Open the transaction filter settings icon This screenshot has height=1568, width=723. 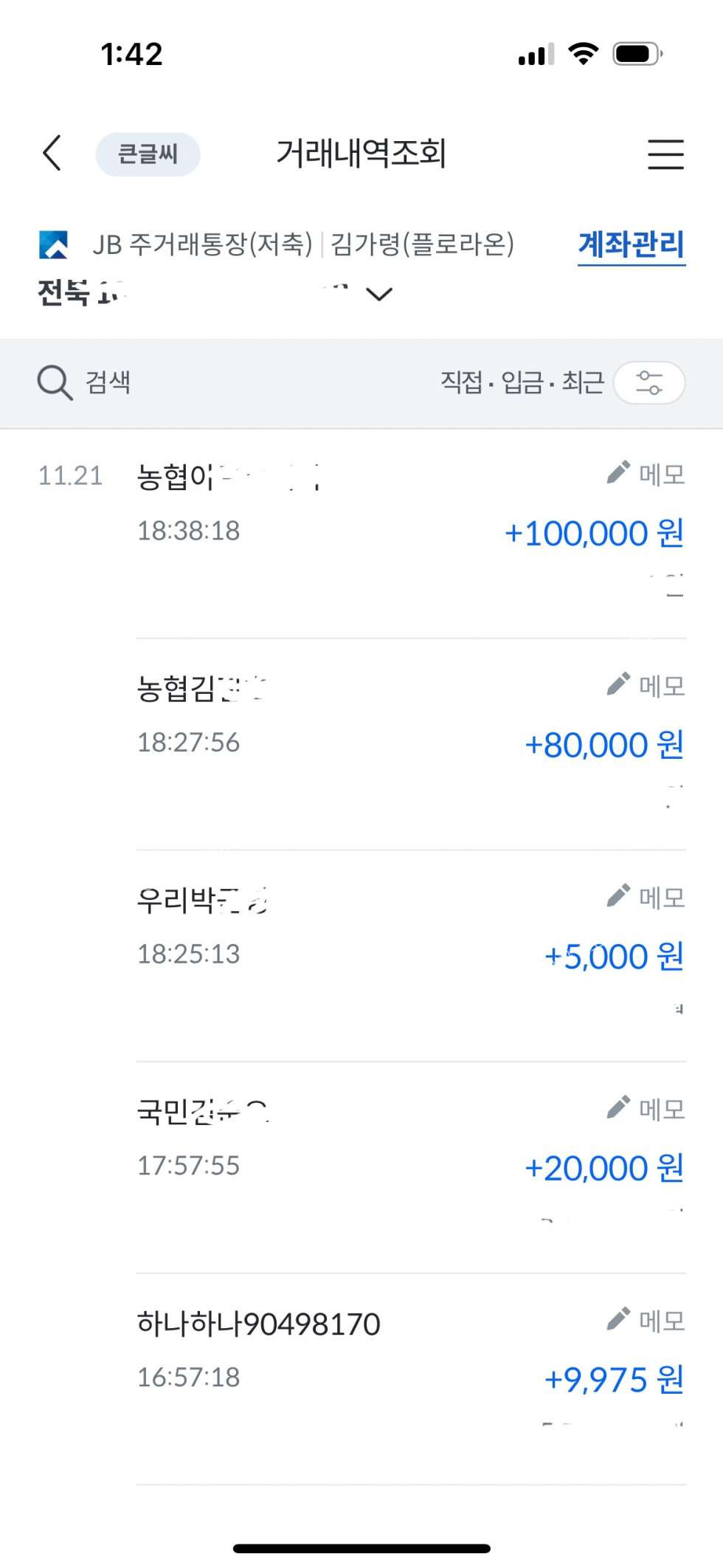(x=649, y=382)
